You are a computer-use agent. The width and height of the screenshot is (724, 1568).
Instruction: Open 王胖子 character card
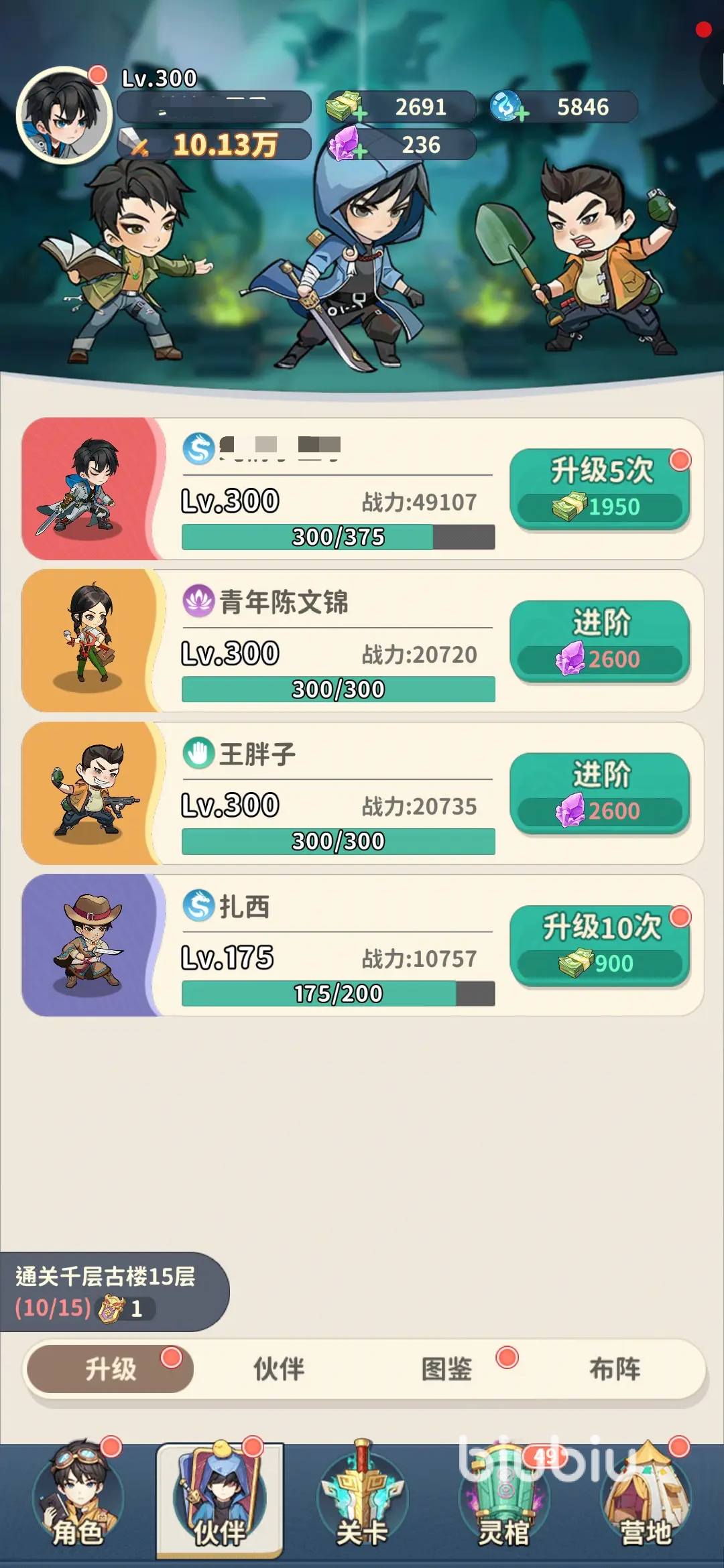click(88, 793)
